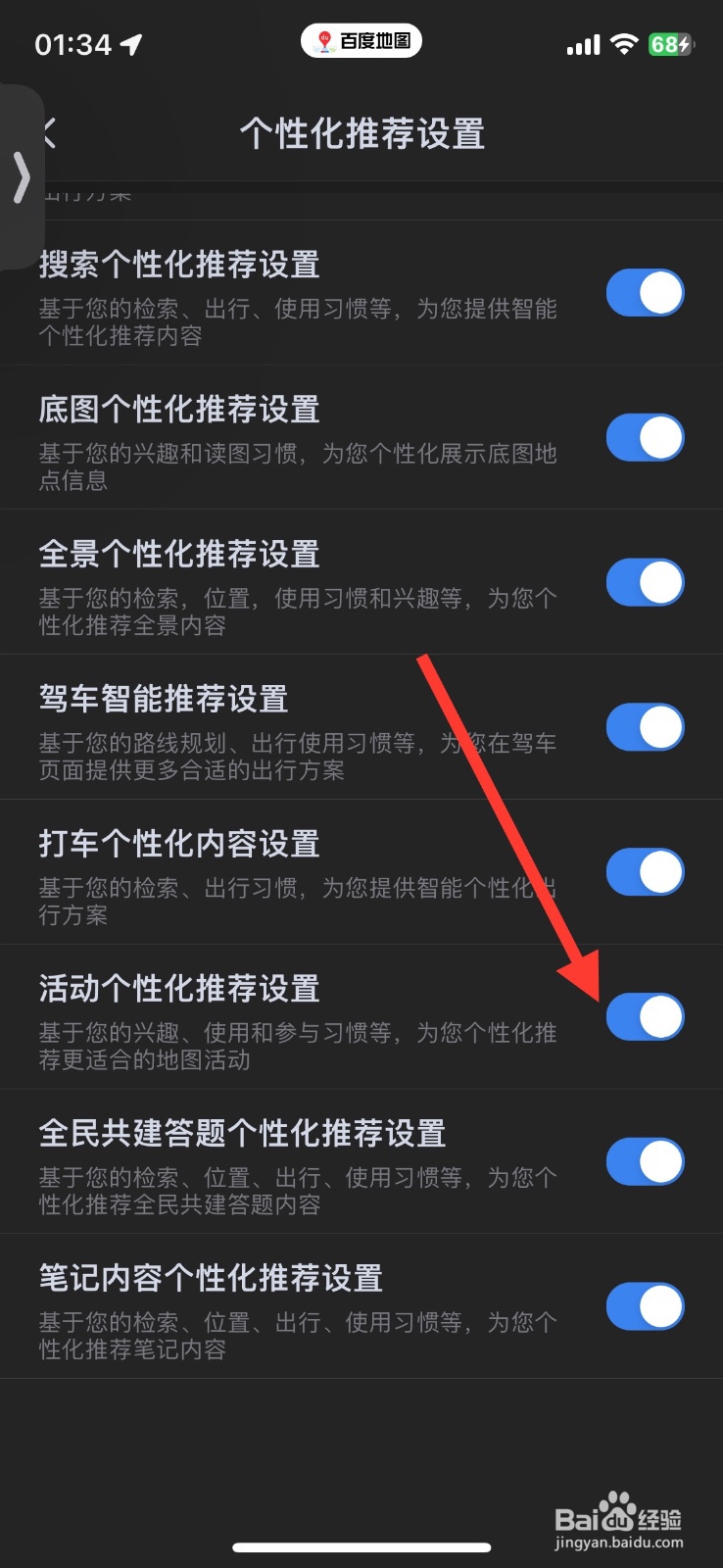Turn off 笔记内容个性化推荐设置

click(645, 1305)
